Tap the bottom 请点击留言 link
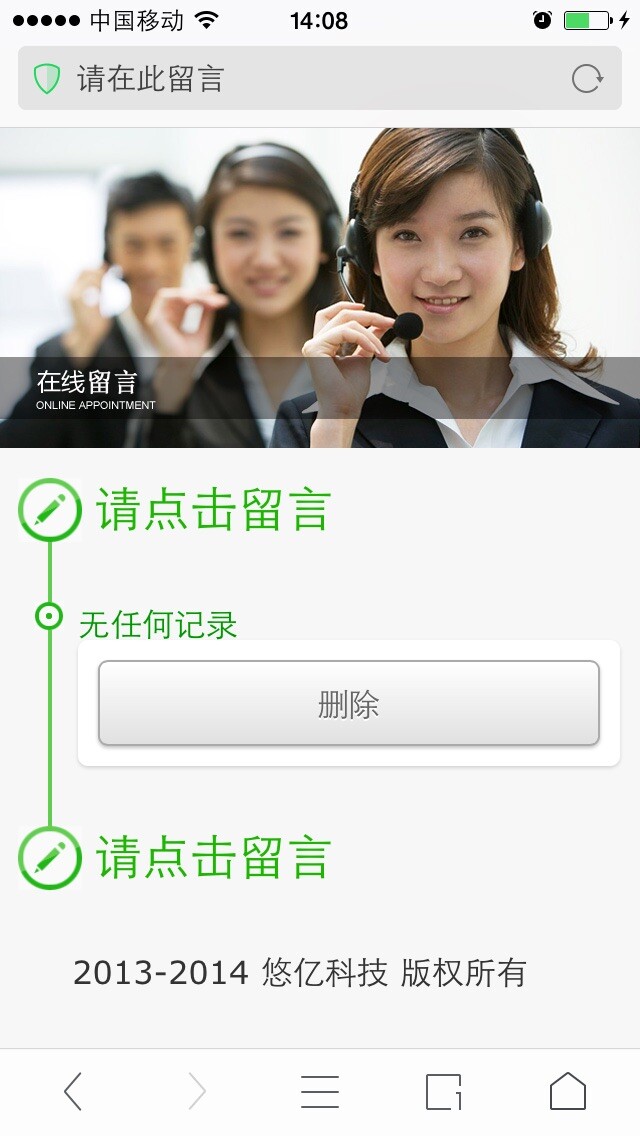The width and height of the screenshot is (640, 1136). [212, 858]
